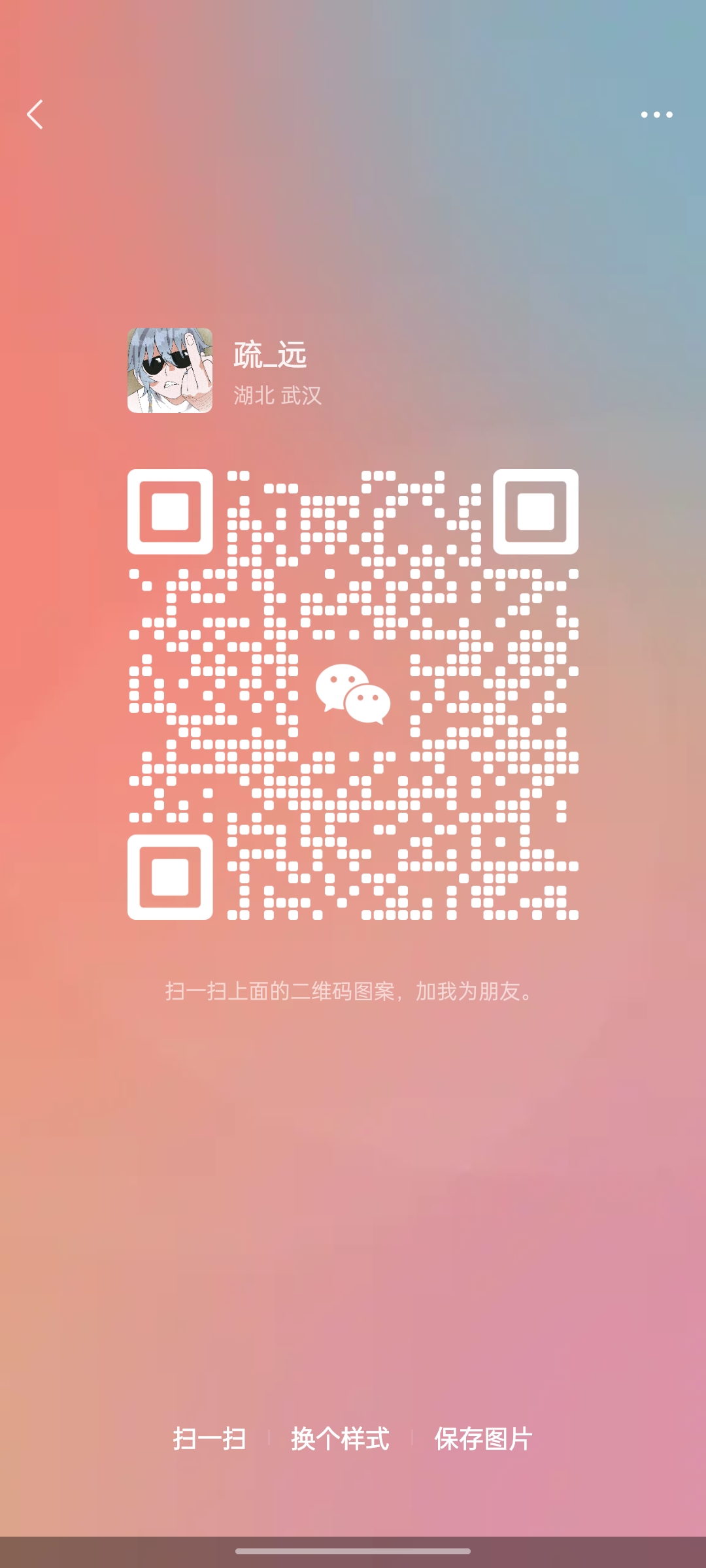Screen dimensions: 706x1568
Task: Select 换个样式 to change QR style
Action: click(x=340, y=1439)
